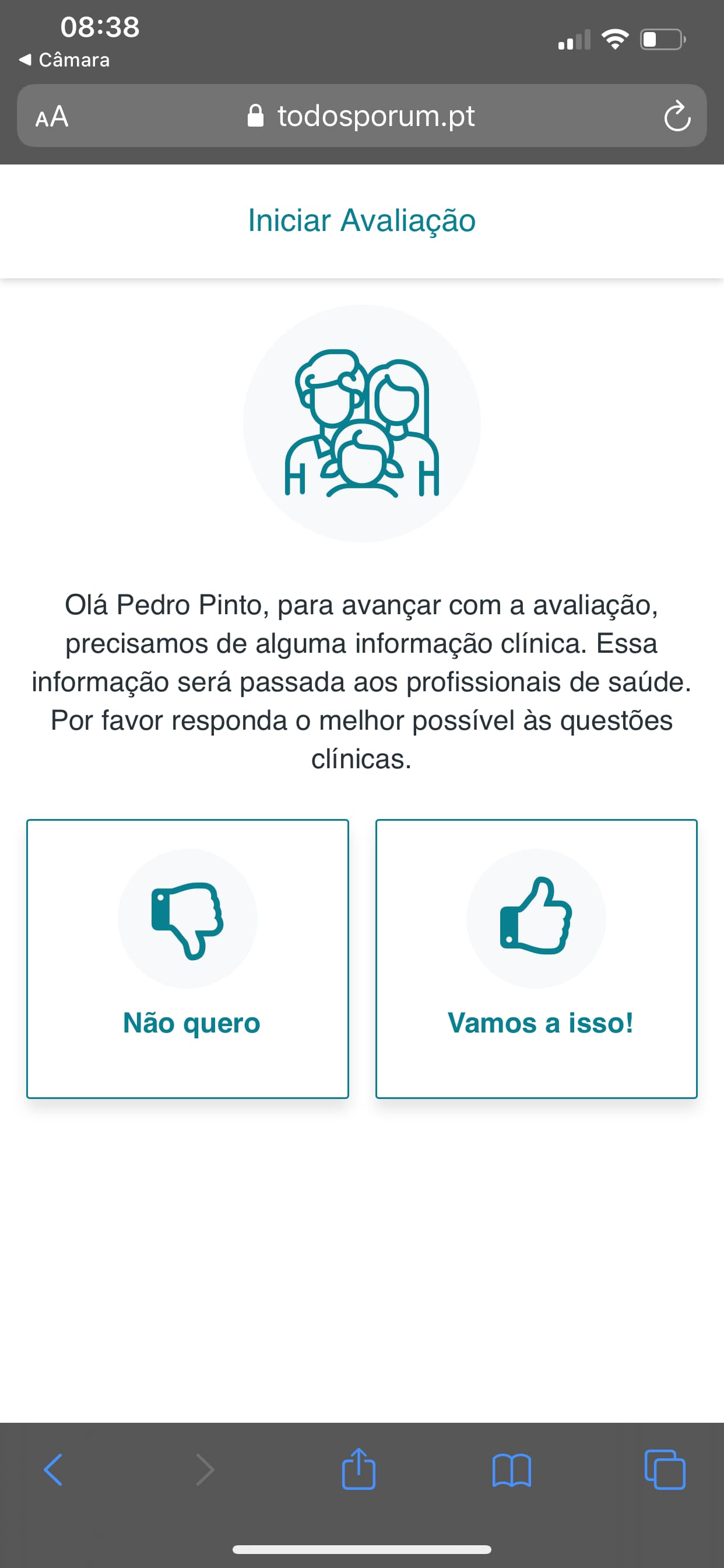This screenshot has width=724, height=1568.
Task: Decline with the Não quero card
Action: [187, 958]
